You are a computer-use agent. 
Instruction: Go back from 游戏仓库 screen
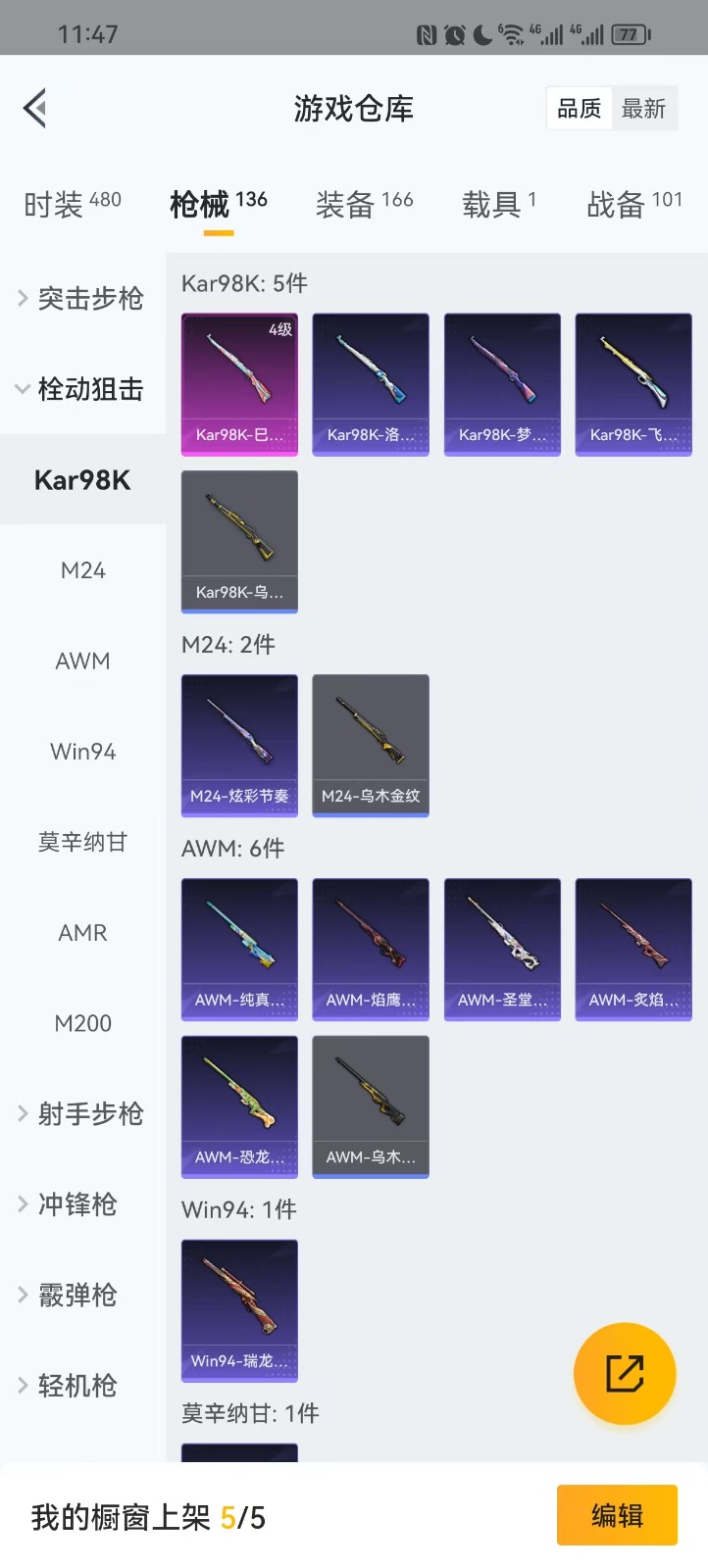point(35,109)
